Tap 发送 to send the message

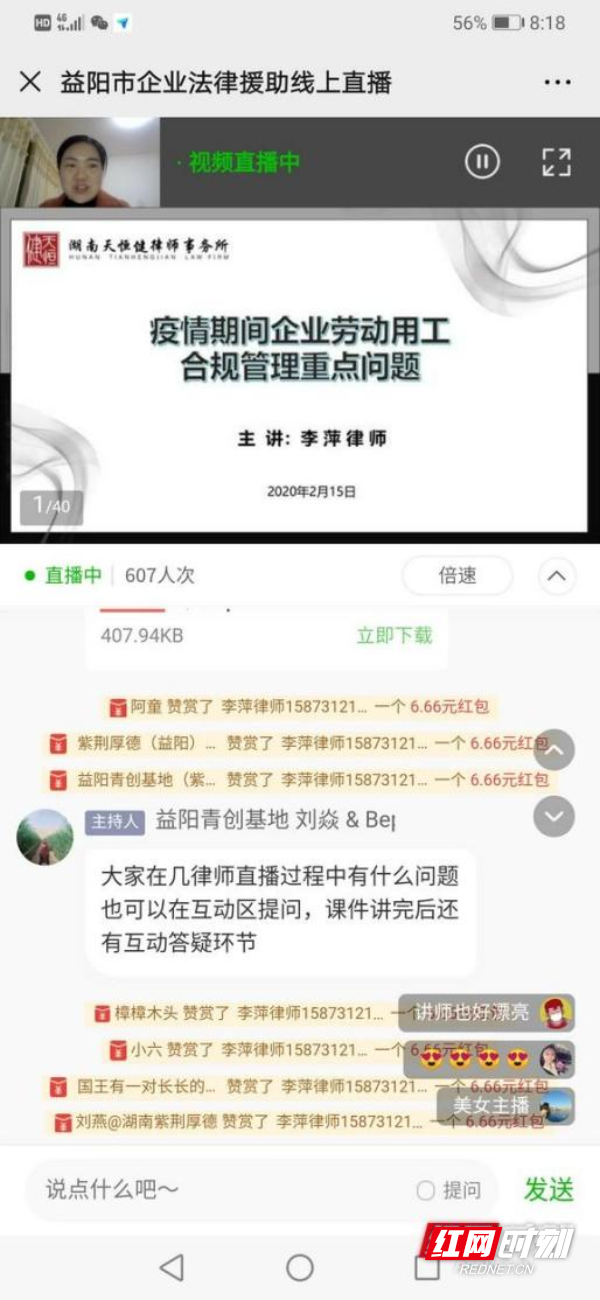coord(549,1190)
